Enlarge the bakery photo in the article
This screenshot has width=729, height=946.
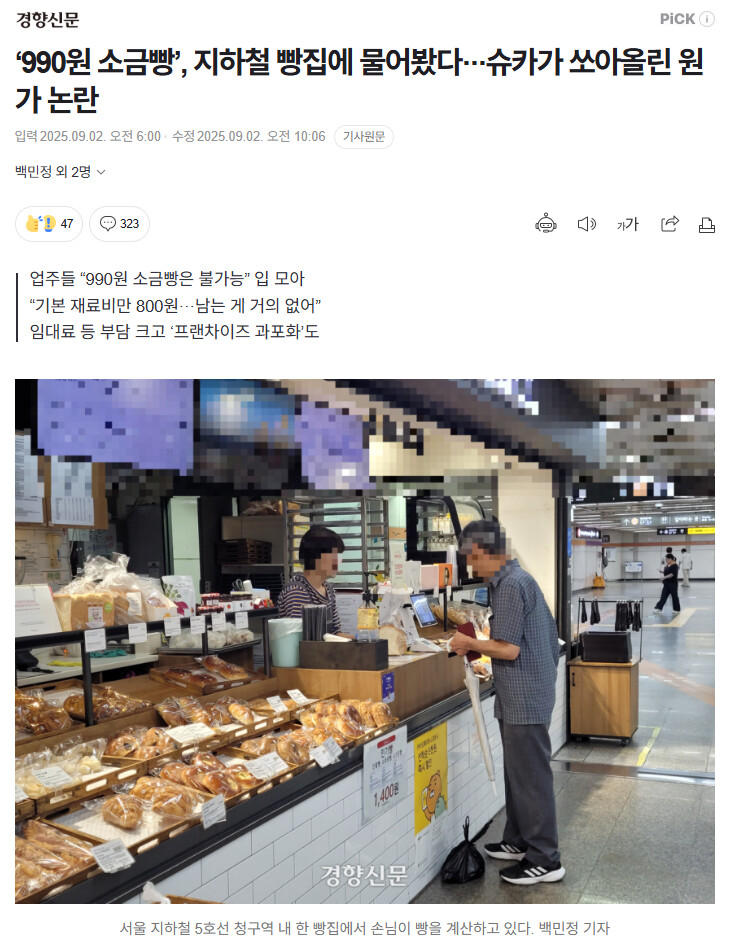[x=364, y=640]
